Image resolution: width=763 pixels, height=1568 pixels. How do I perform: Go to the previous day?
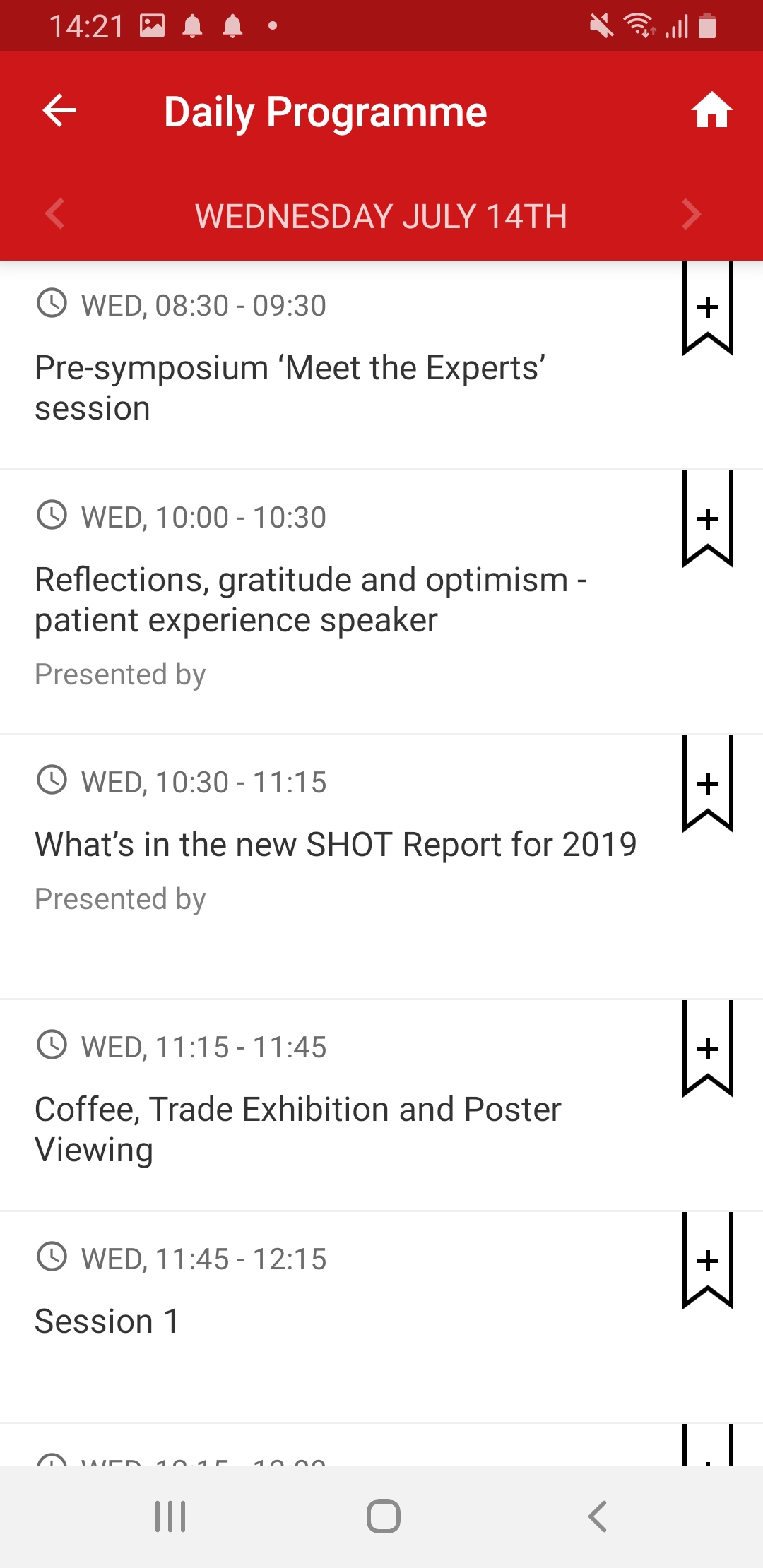(55, 214)
